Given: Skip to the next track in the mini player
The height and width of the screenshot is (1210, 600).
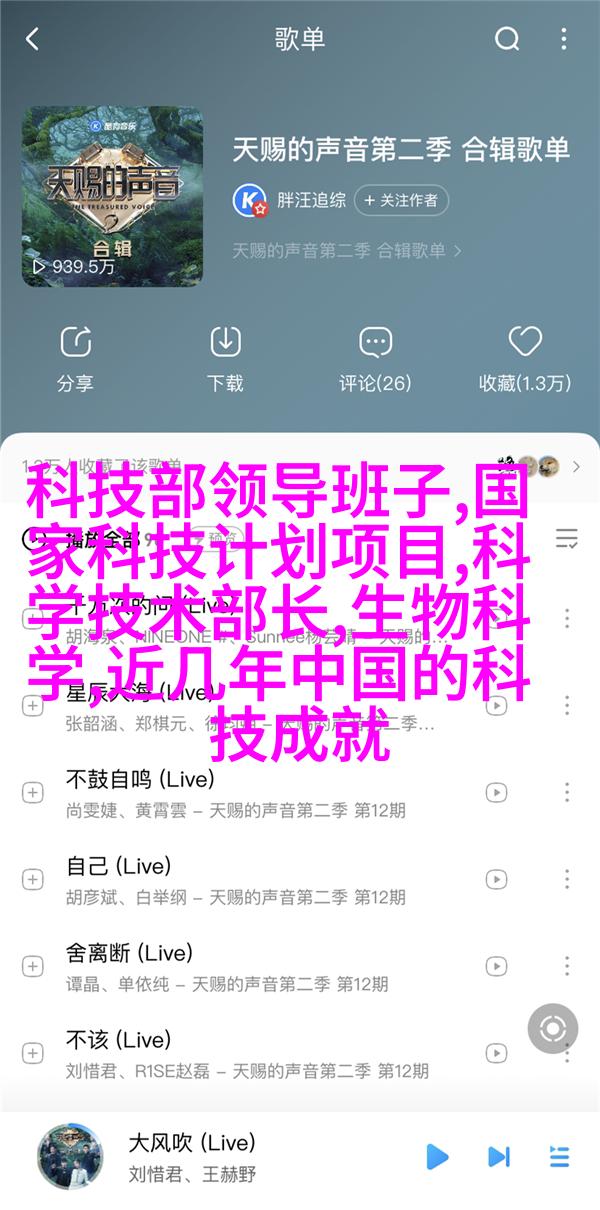Looking at the screenshot, I should pyautogui.click(x=498, y=1158).
